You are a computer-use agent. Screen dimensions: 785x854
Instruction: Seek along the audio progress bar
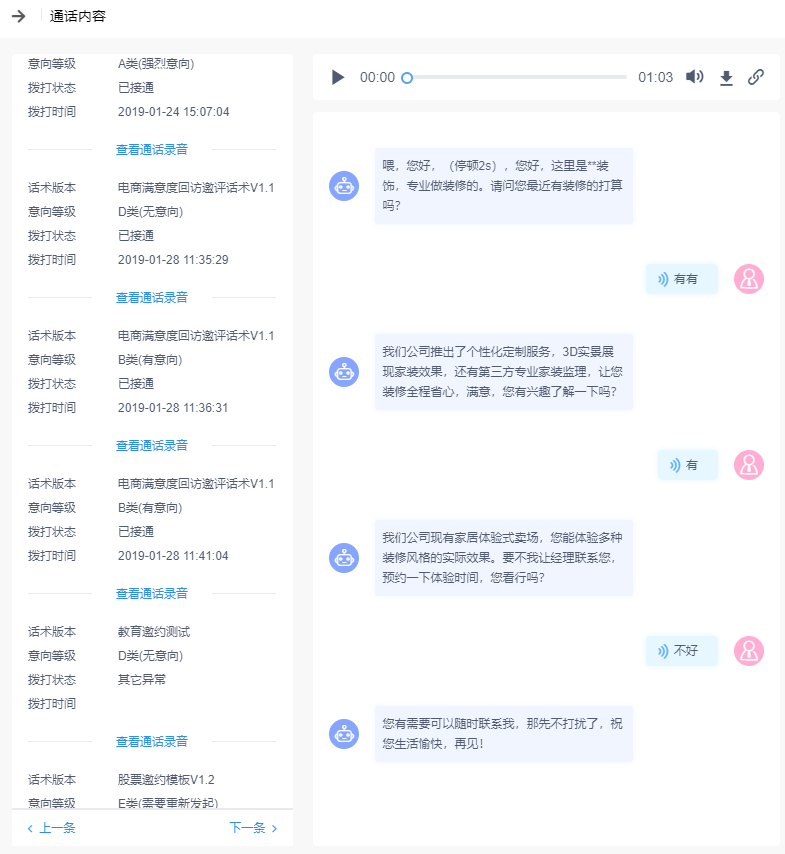coord(515,77)
